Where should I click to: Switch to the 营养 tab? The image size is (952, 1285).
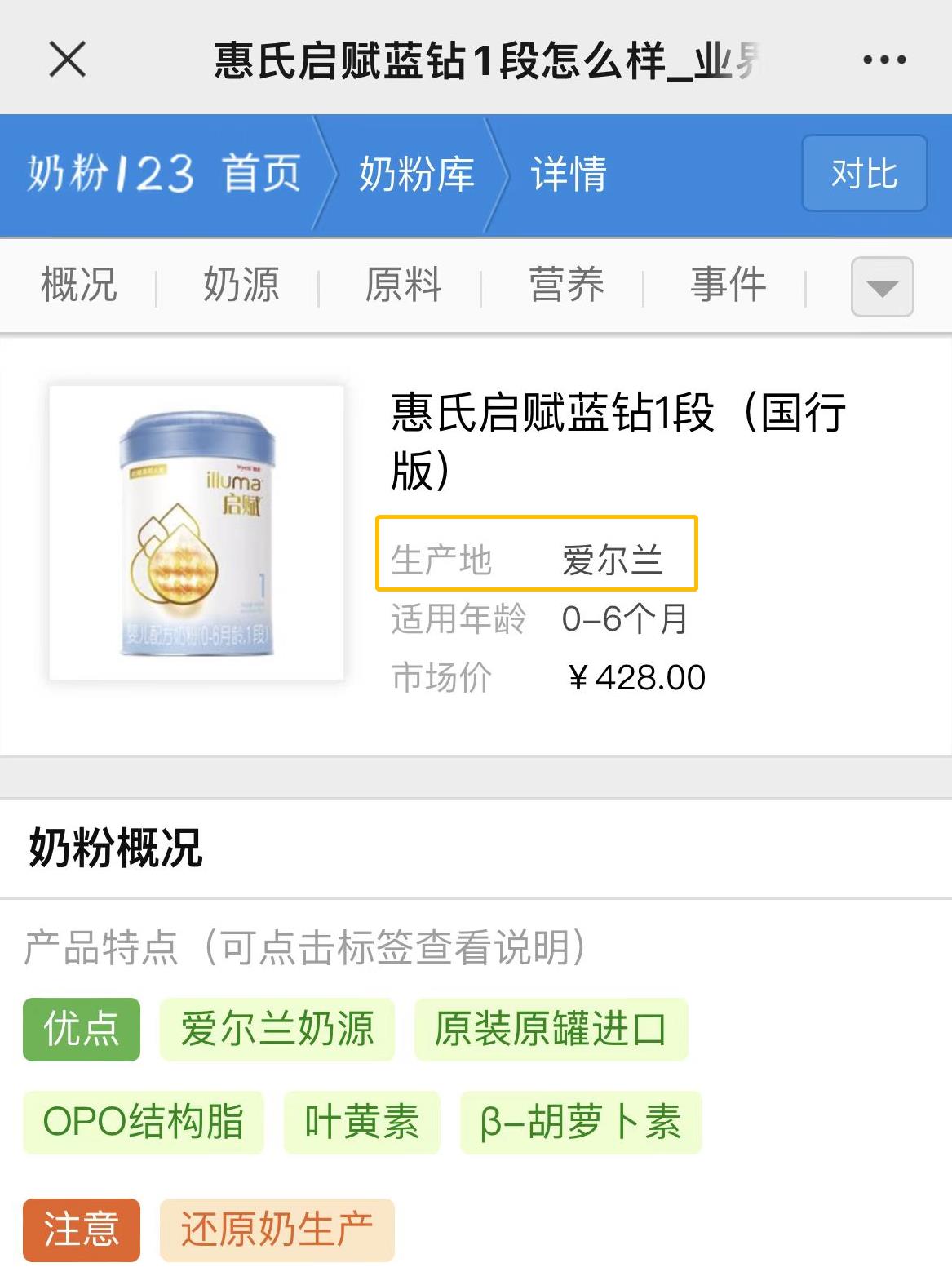click(566, 286)
